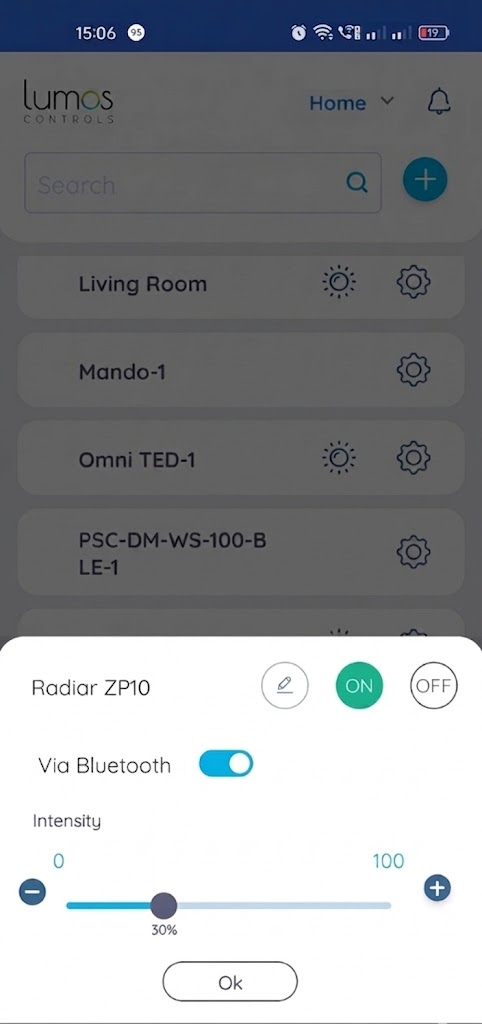Toggle the Via Bluetooth switch

pos(225,764)
